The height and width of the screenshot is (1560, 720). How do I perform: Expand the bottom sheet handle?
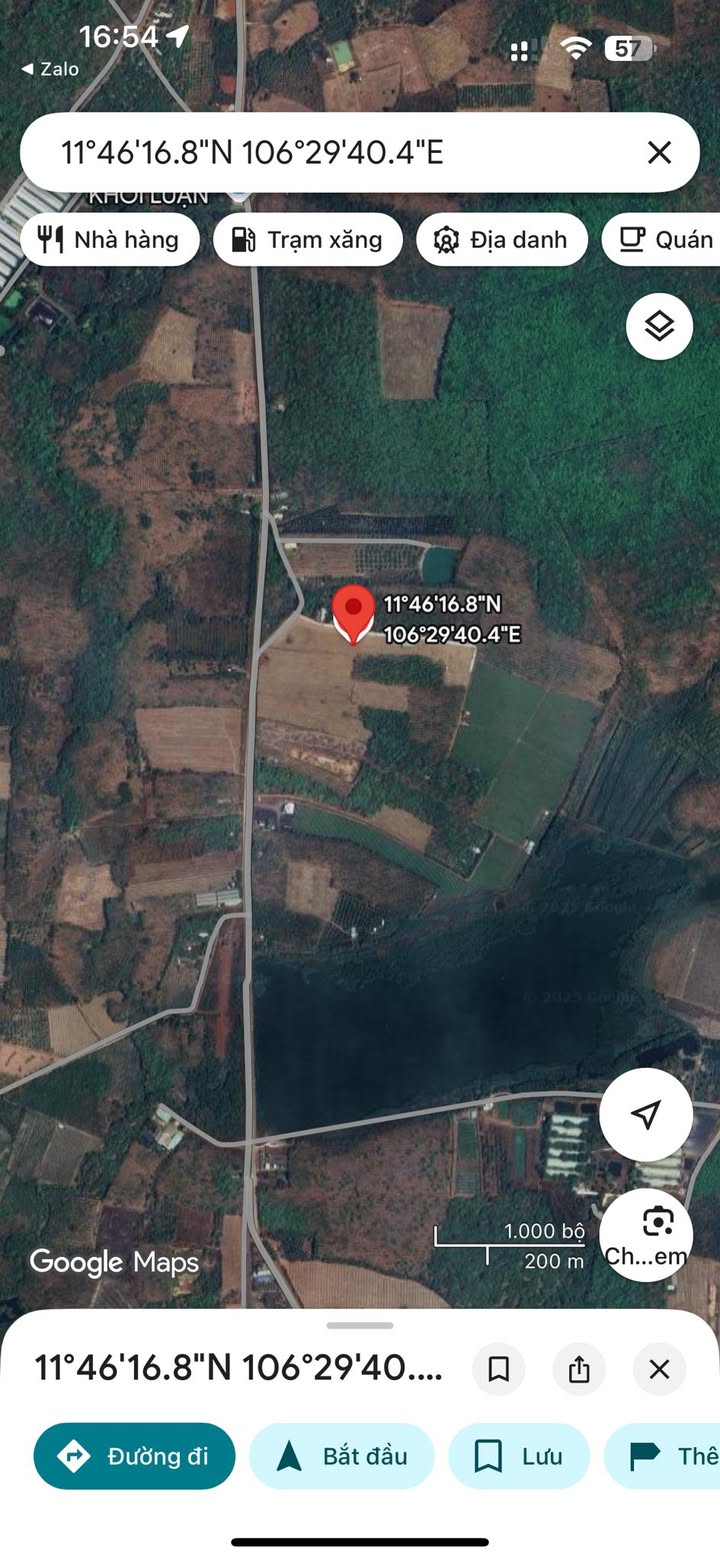(360, 1326)
